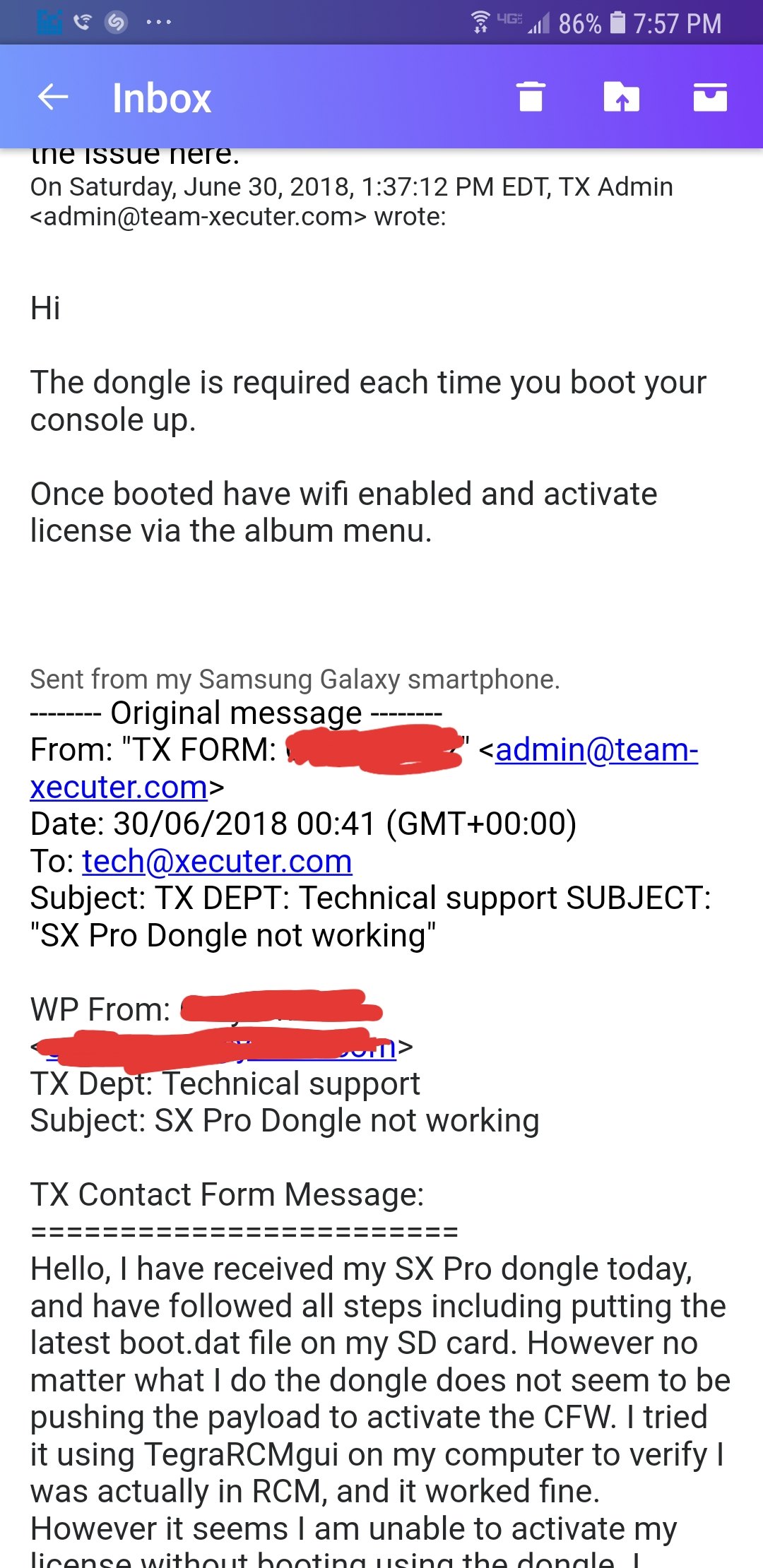Move this email to another folder
The width and height of the screenshot is (763, 1568).
622,97
